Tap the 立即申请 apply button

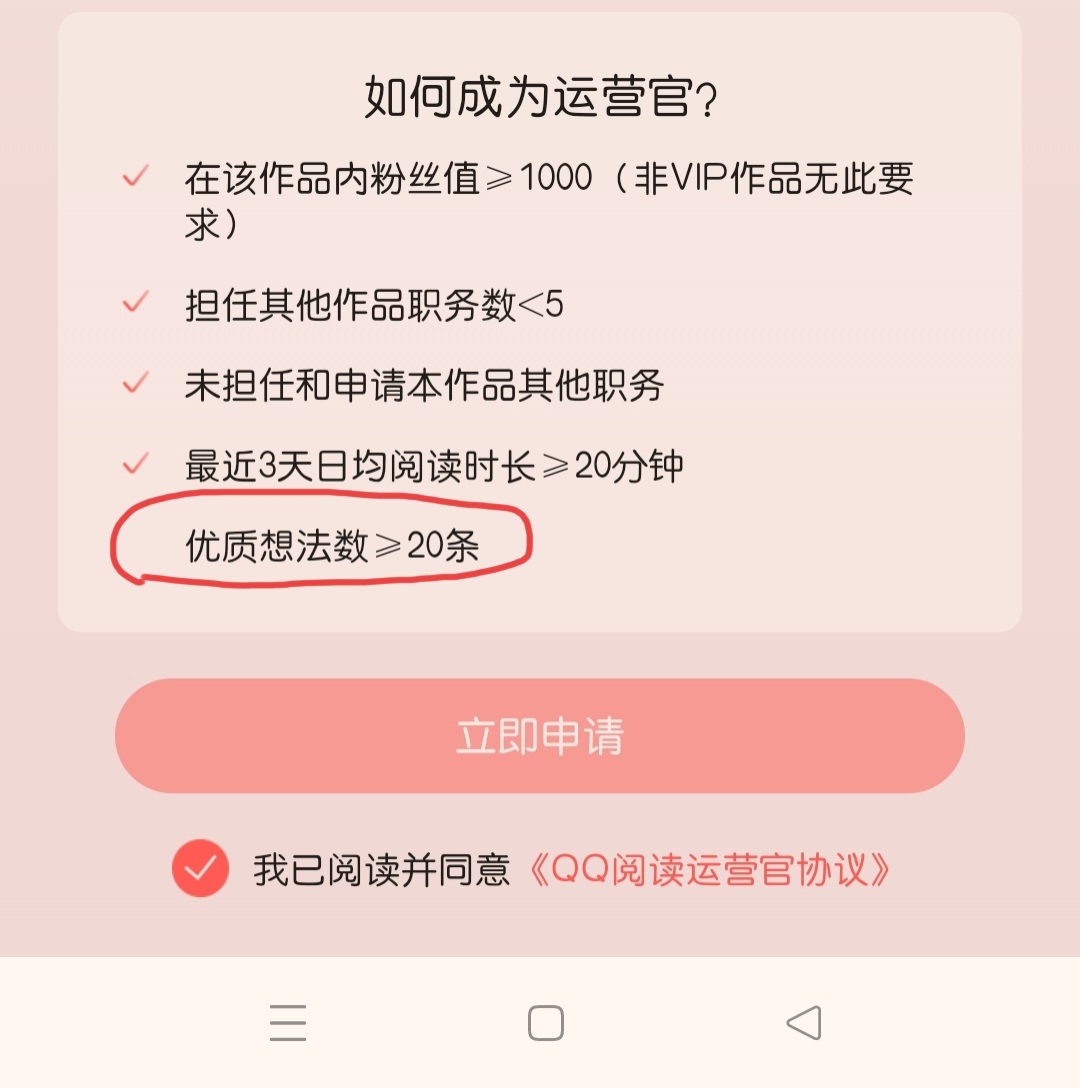(540, 736)
